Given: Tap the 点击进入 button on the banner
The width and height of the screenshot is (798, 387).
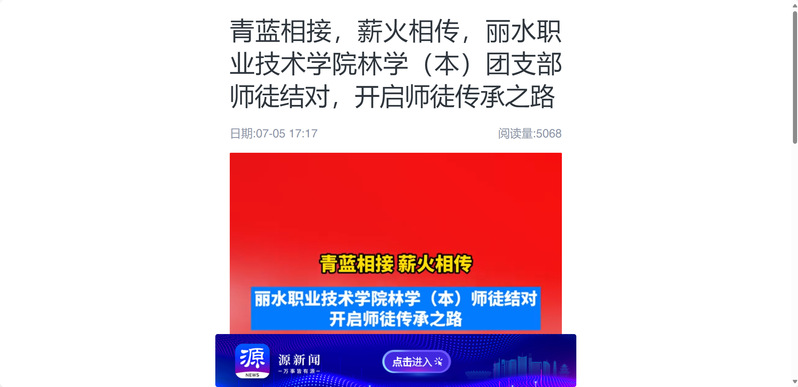Looking at the screenshot, I should pos(416,362).
